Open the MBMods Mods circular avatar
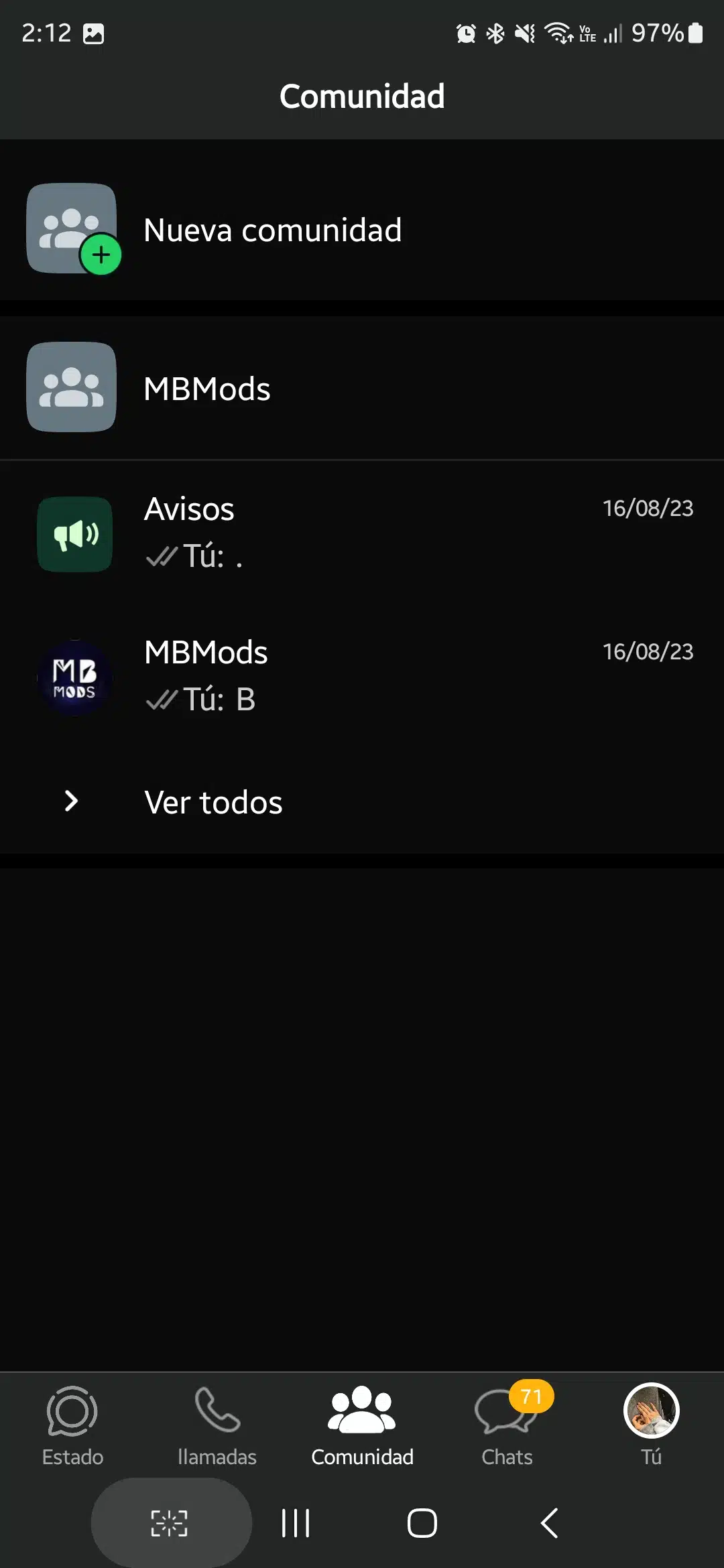The height and width of the screenshot is (1568, 724). [x=75, y=678]
